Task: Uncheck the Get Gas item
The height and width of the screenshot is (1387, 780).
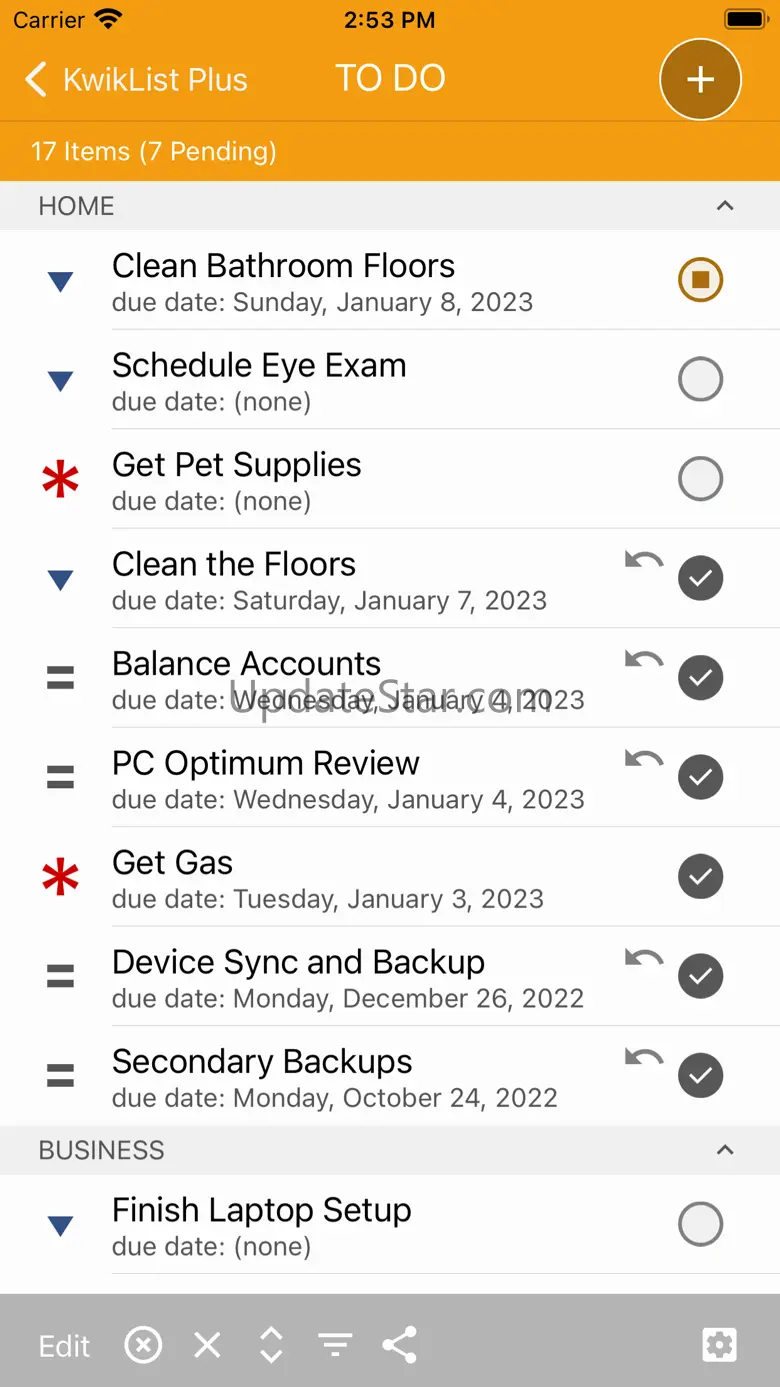Action: [700, 877]
